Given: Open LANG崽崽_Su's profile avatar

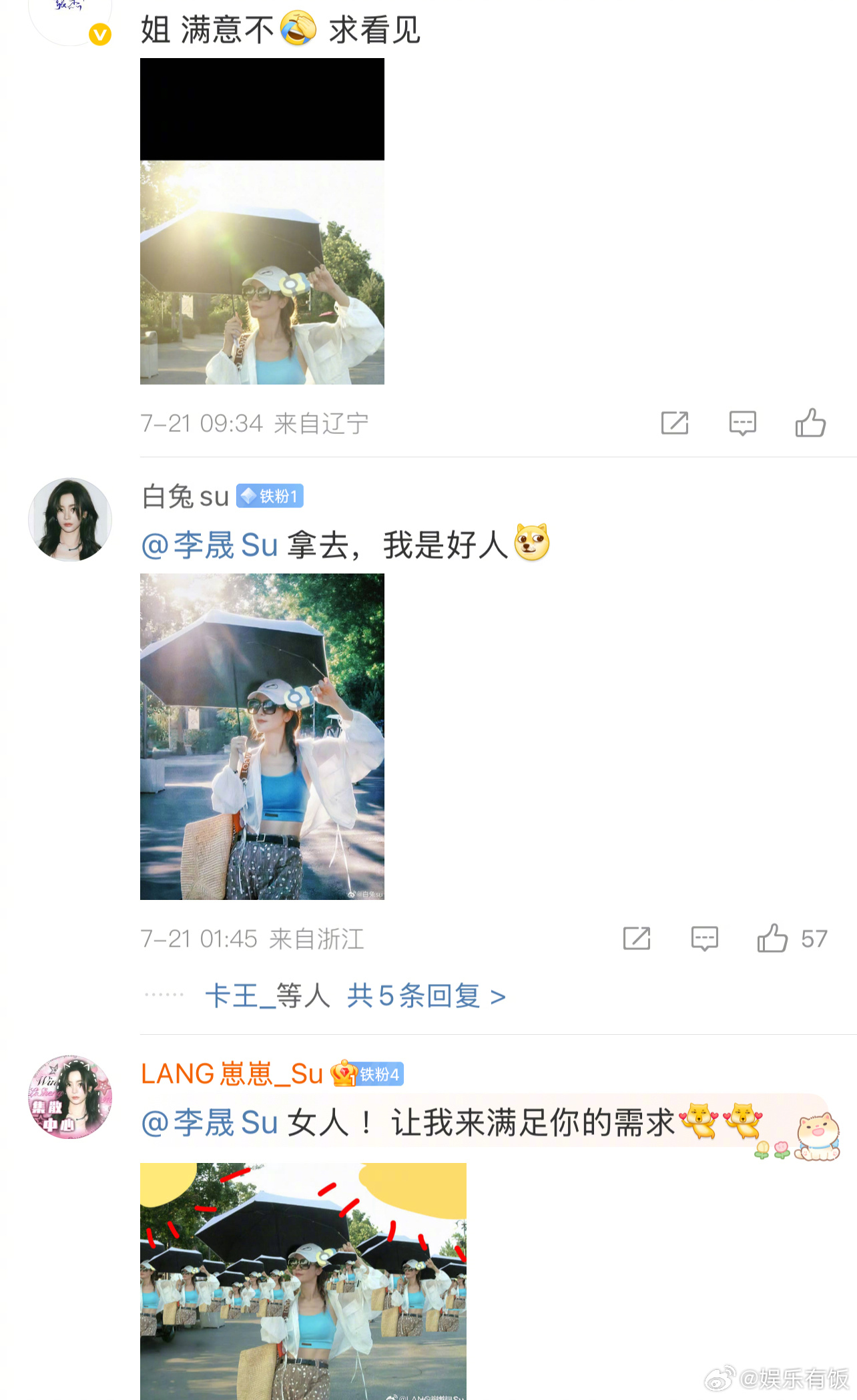Looking at the screenshot, I should 70,1097.
